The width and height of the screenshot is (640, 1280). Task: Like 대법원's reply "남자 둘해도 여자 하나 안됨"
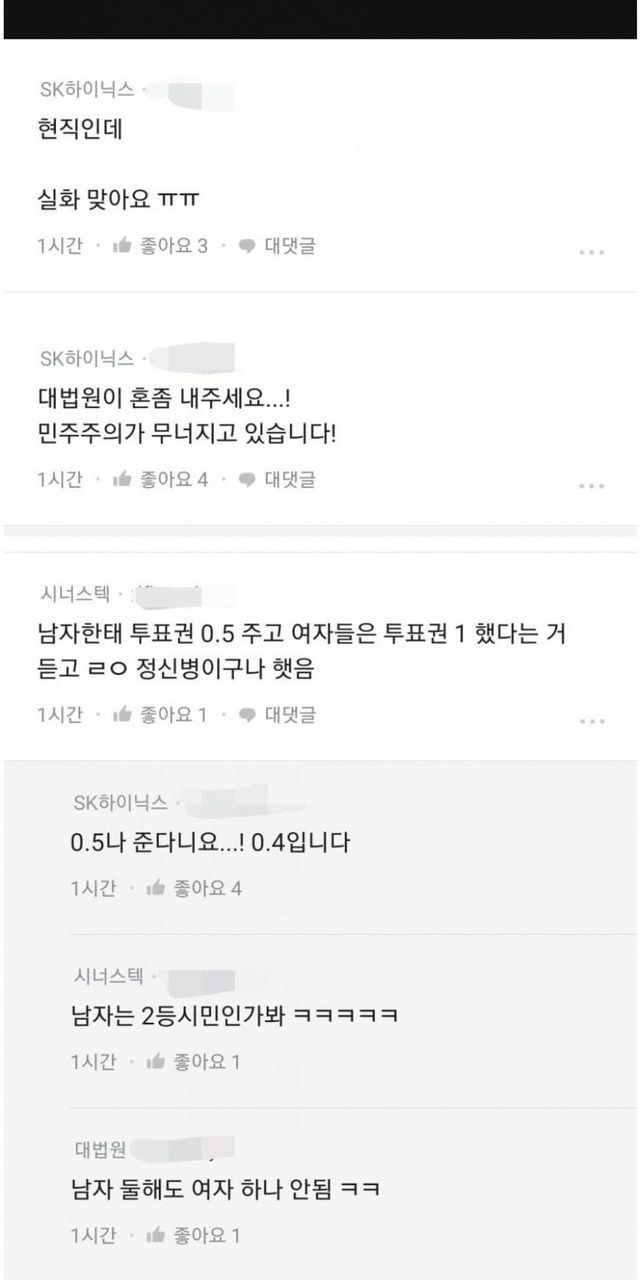click(x=193, y=1236)
